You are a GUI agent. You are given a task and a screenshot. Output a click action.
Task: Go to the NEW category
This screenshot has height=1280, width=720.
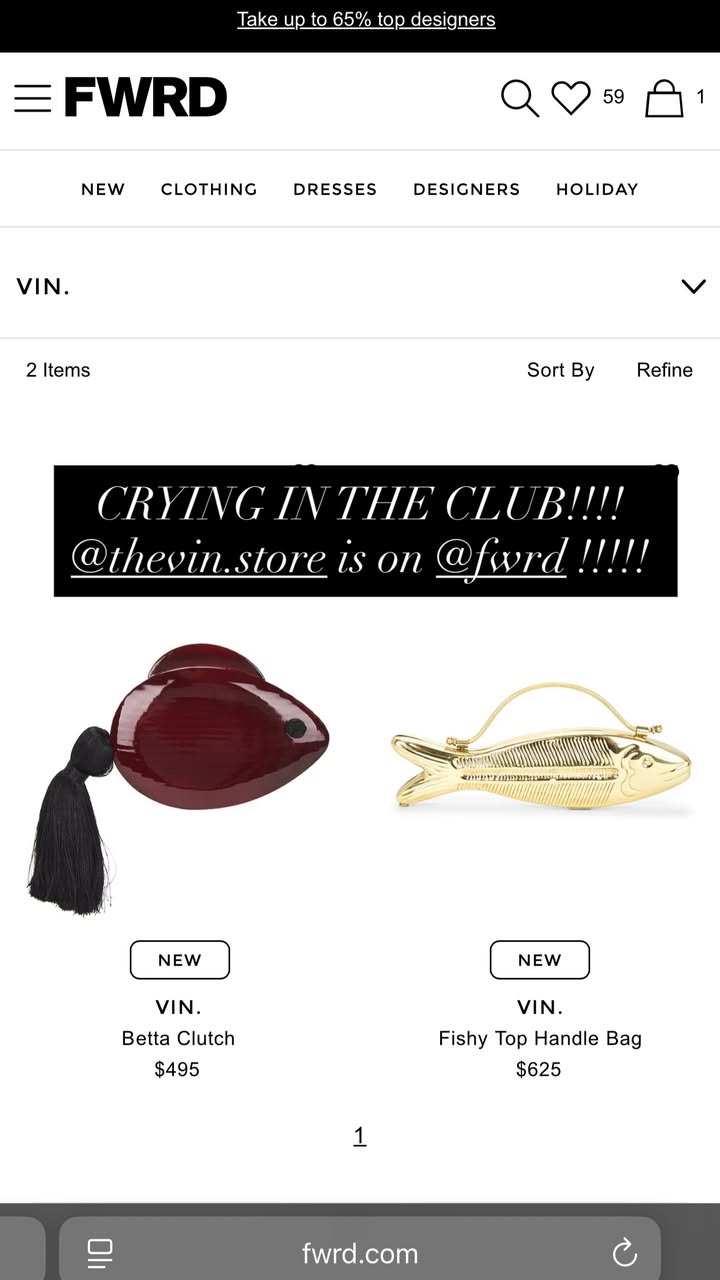103,189
